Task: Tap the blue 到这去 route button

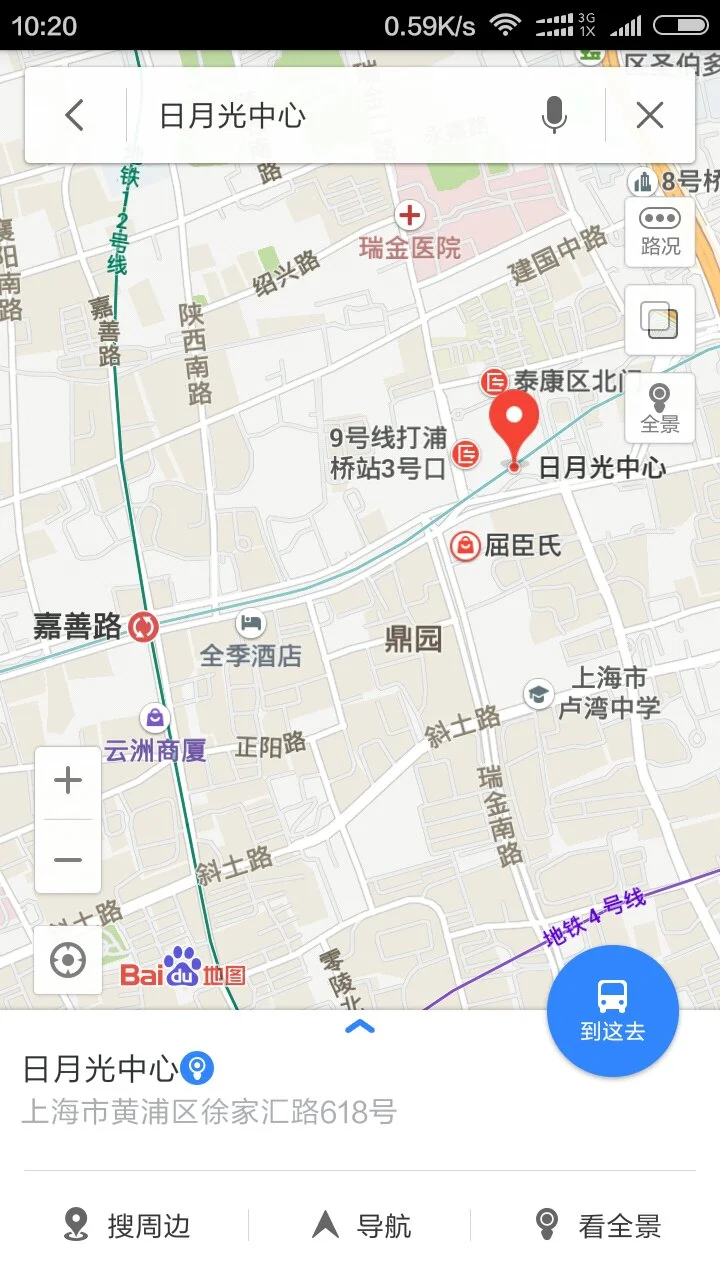Action: [613, 1010]
